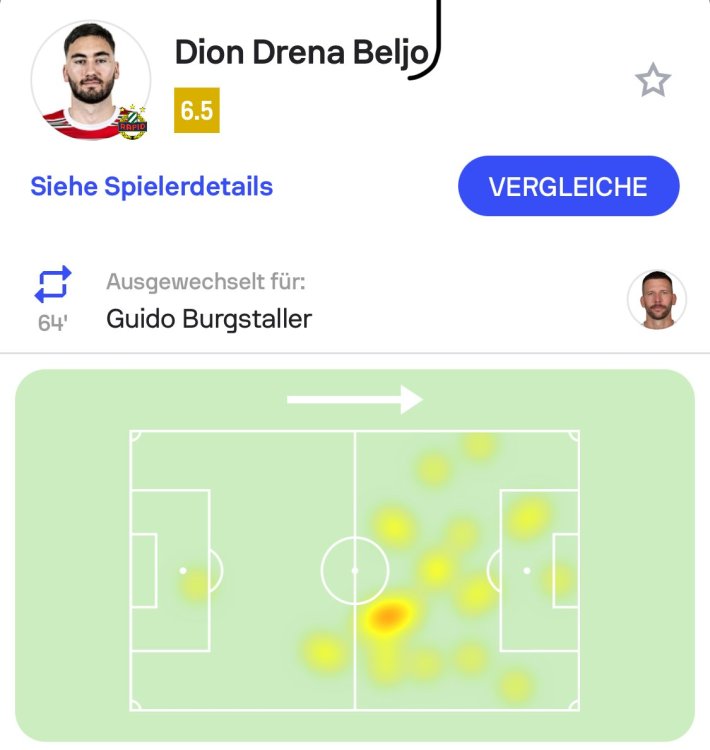Tap the VERGLEICHE button

(x=568, y=186)
